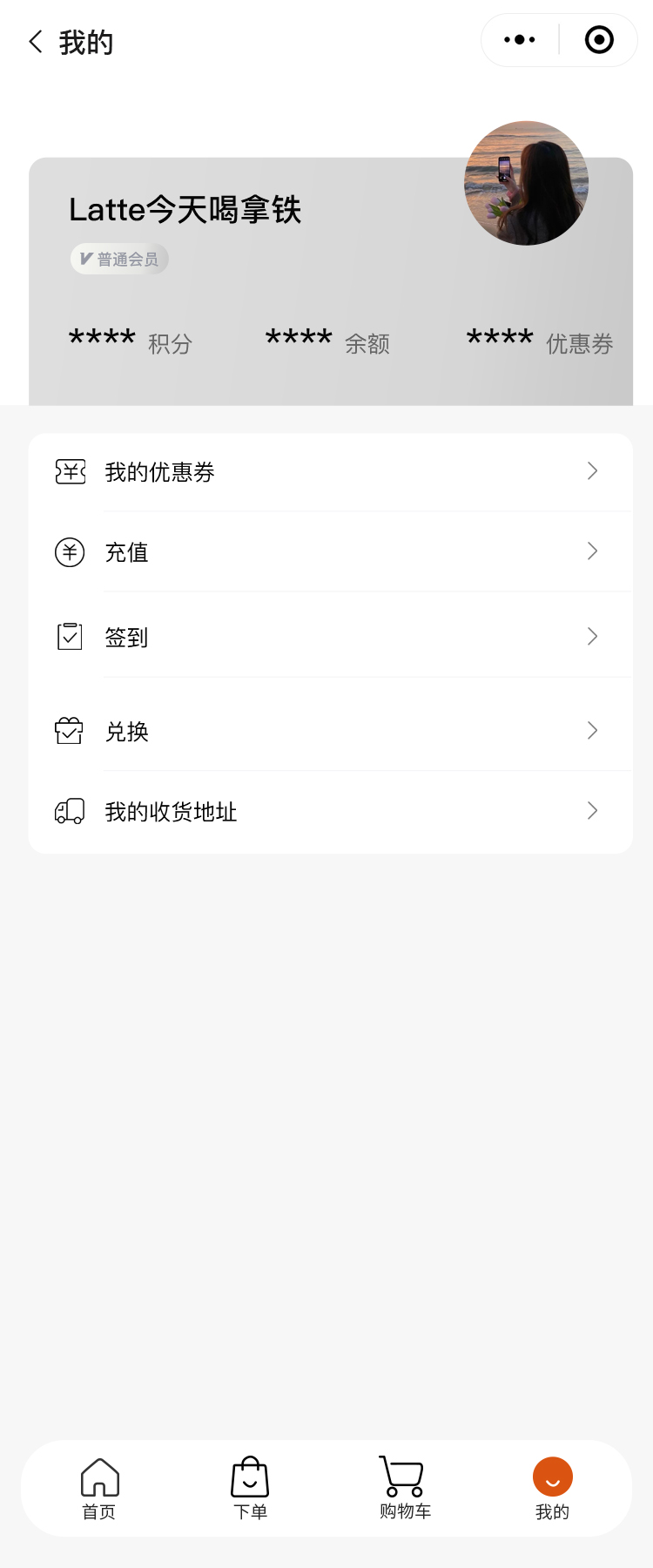Open 充值 to top up
653x1568 pixels.
coord(331,552)
